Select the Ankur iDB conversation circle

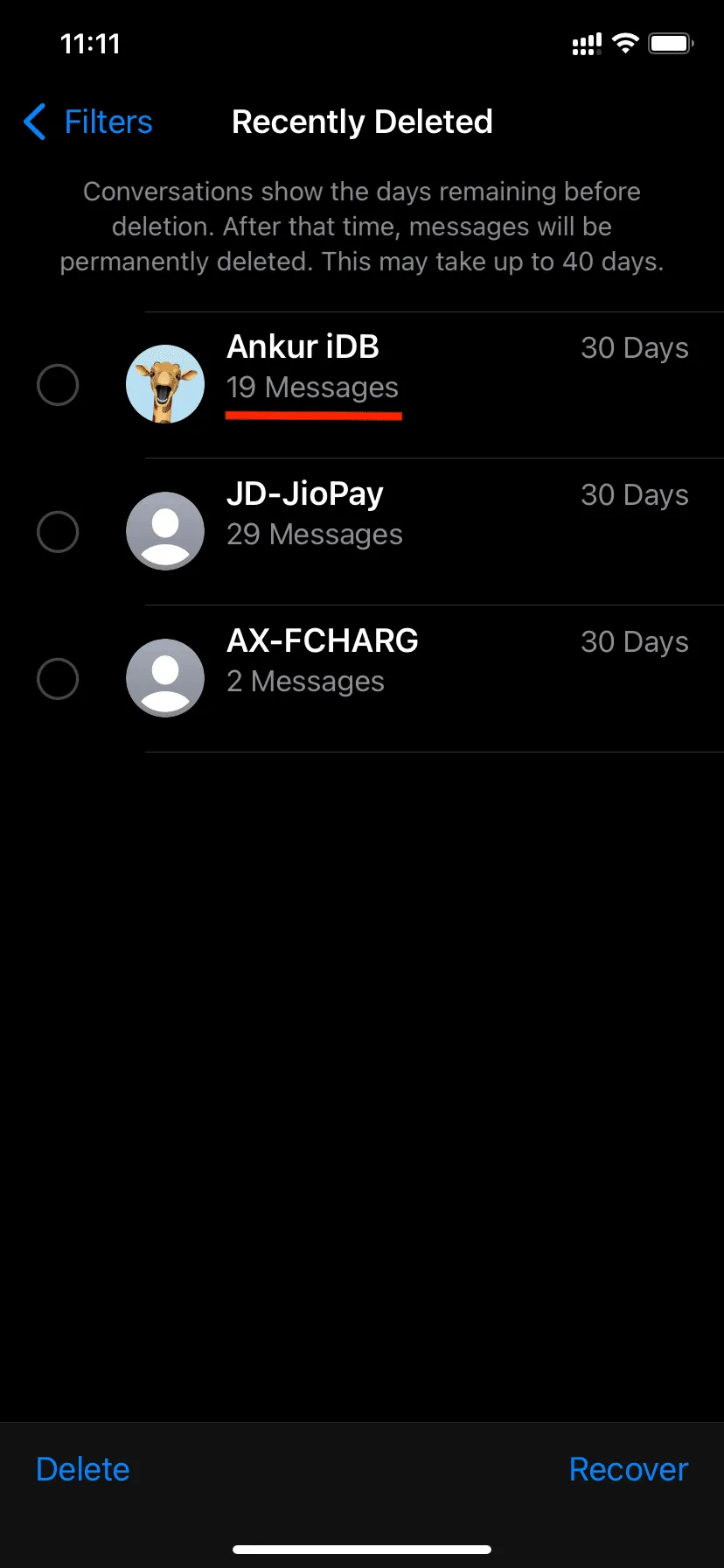[58, 385]
